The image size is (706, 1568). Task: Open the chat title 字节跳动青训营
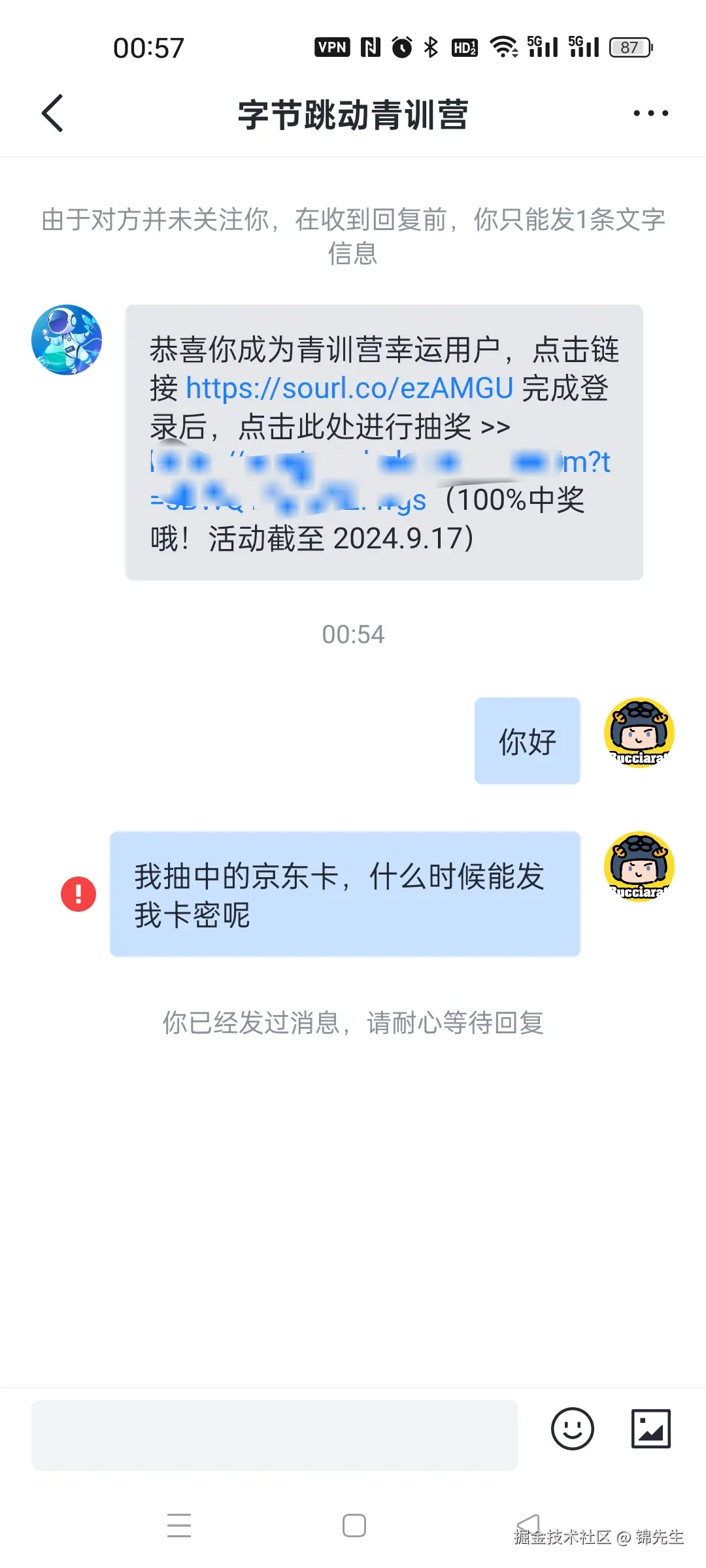coord(353,112)
